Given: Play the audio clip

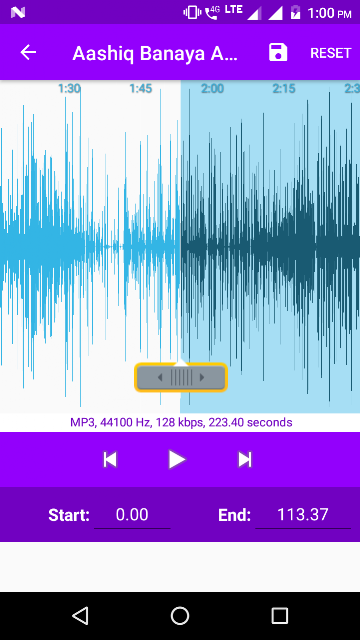Looking at the screenshot, I should click(177, 460).
